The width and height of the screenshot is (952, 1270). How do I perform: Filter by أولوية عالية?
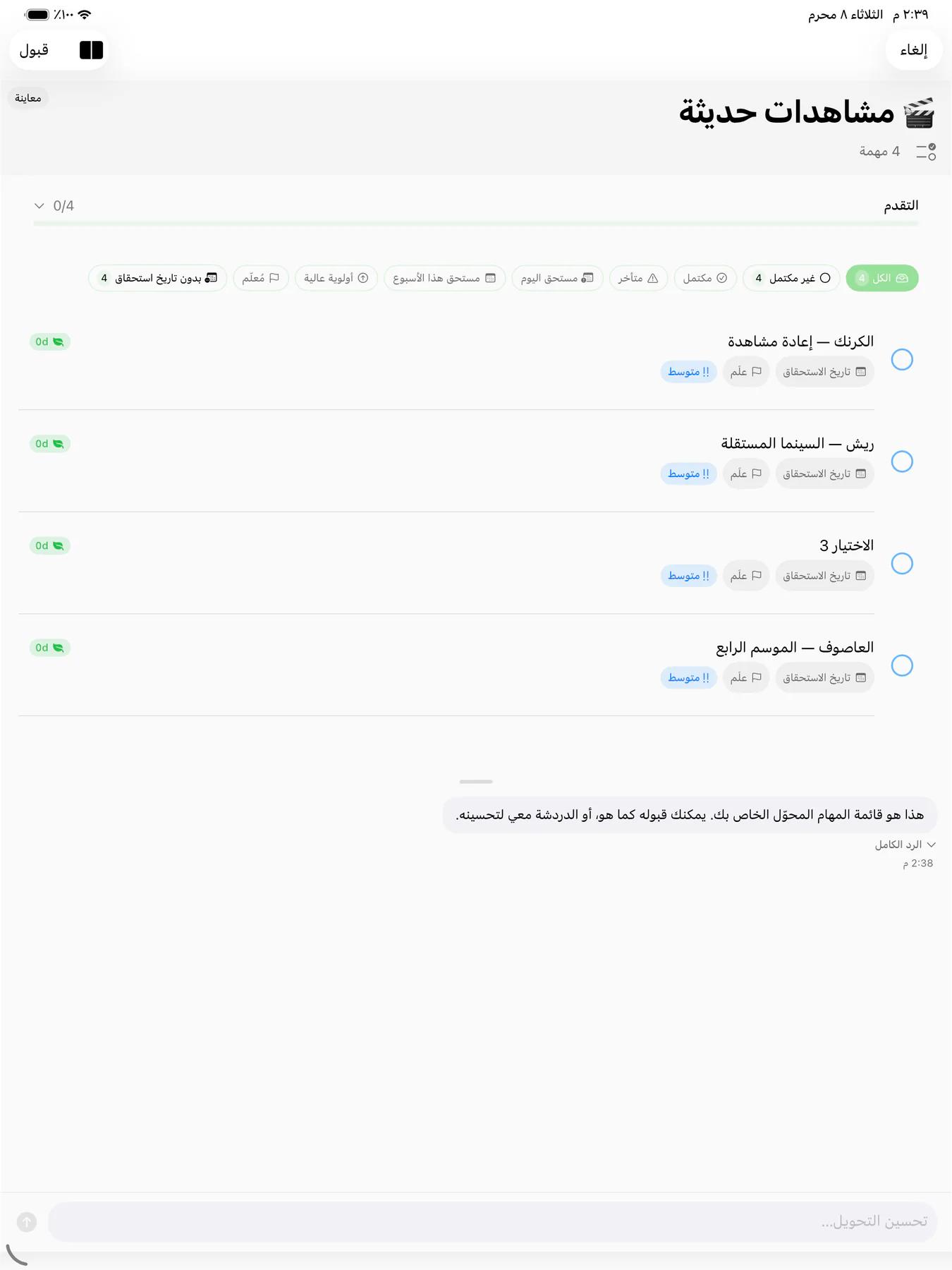[336, 278]
